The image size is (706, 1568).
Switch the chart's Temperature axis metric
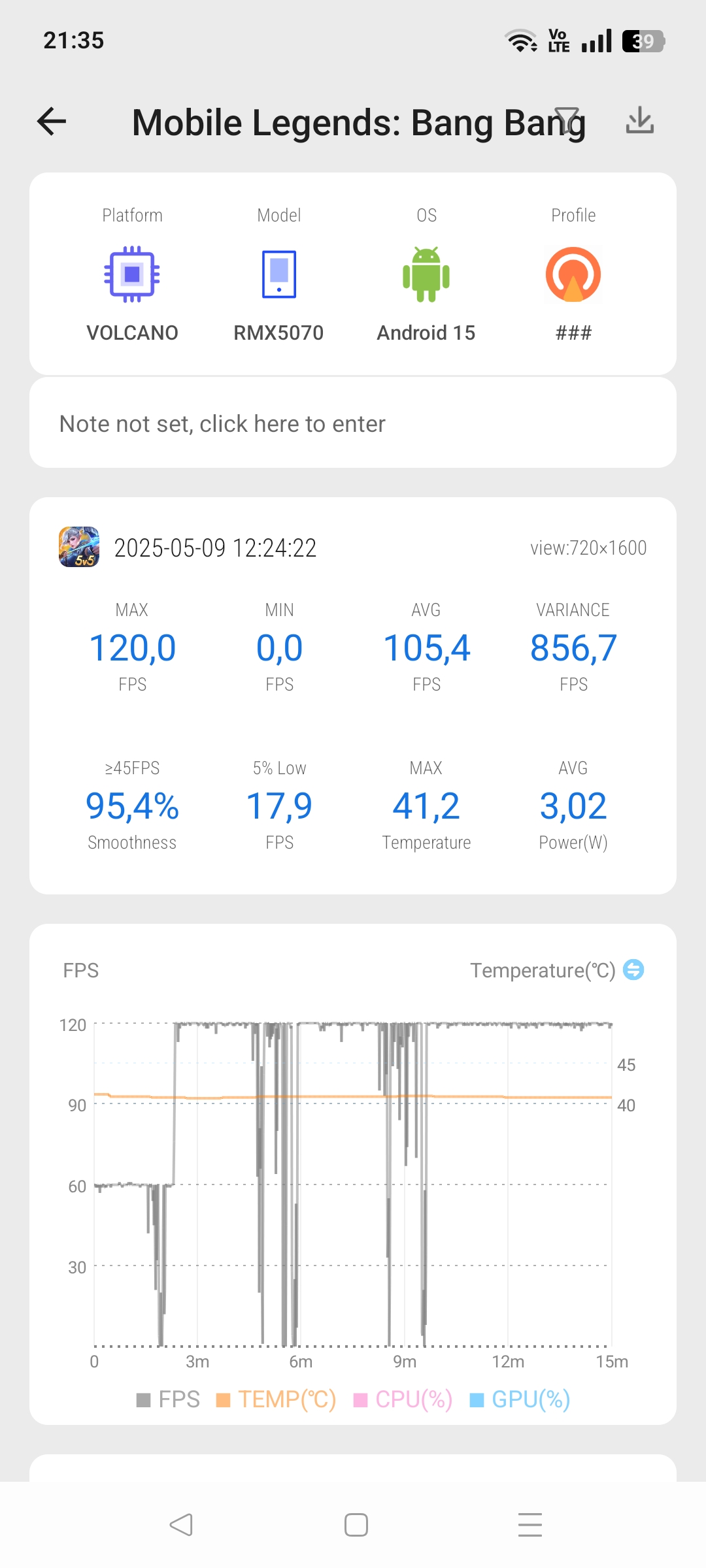click(633, 970)
